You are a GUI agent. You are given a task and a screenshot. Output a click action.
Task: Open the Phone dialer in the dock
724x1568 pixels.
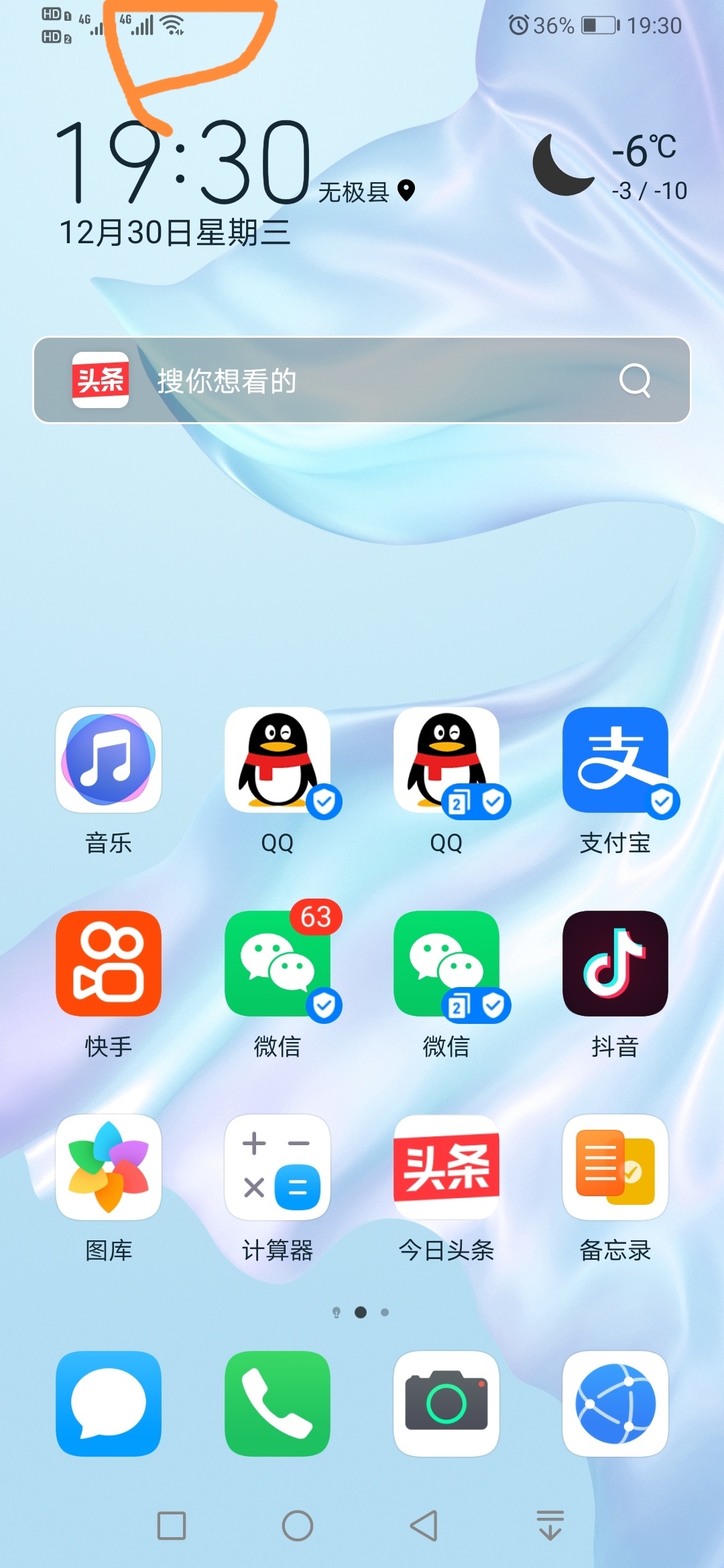[x=278, y=1403]
